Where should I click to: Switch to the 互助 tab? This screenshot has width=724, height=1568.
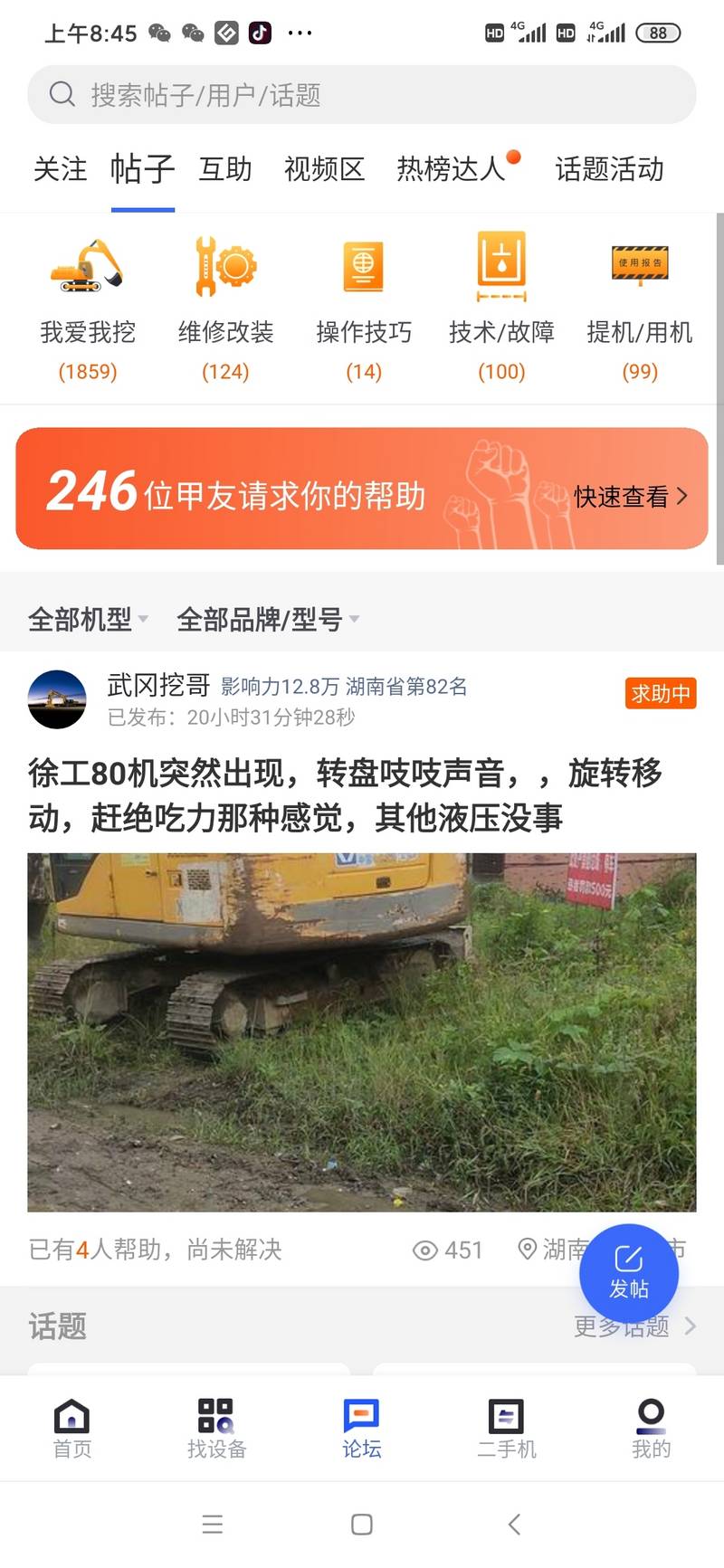225,169
